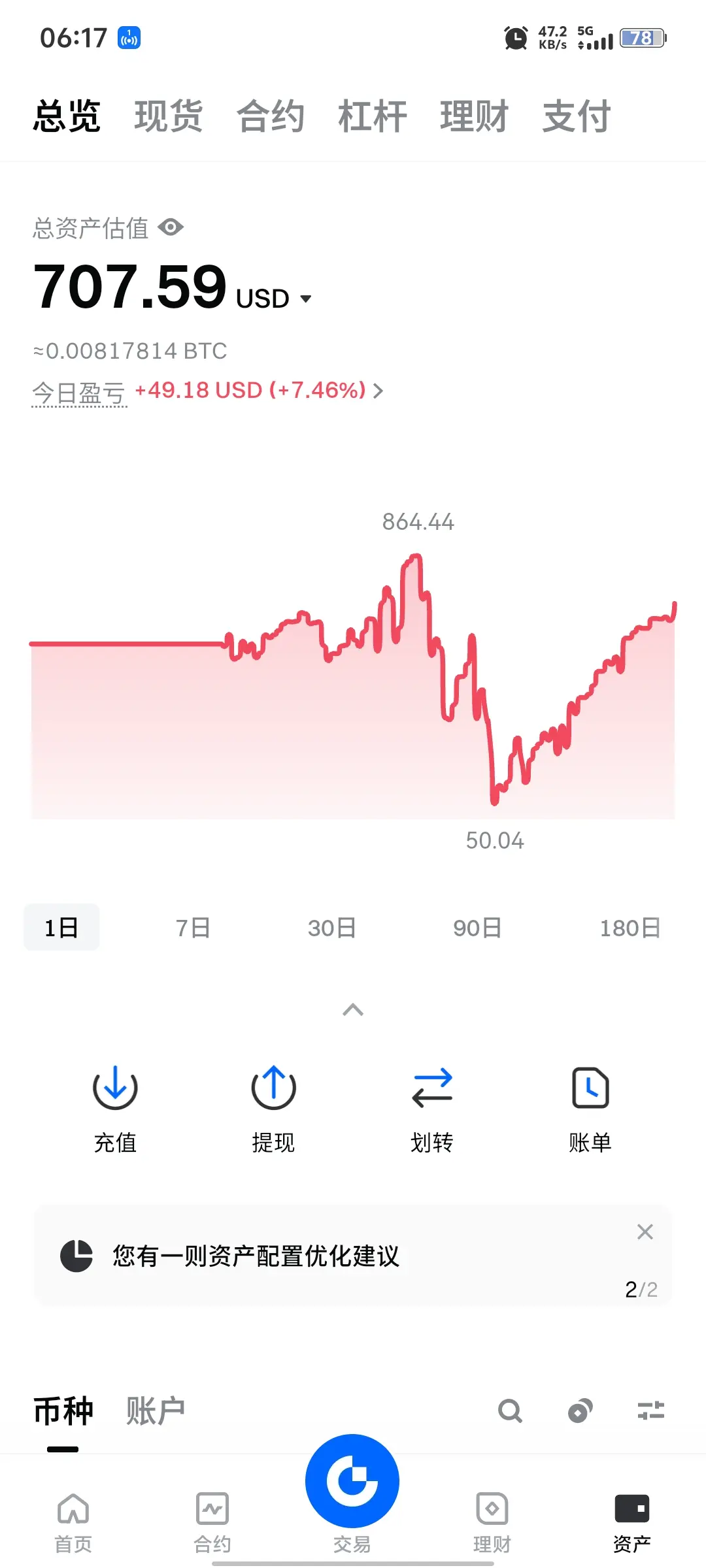706x1568 pixels.
Task: Switch to the 现货 top tab
Action: click(168, 117)
